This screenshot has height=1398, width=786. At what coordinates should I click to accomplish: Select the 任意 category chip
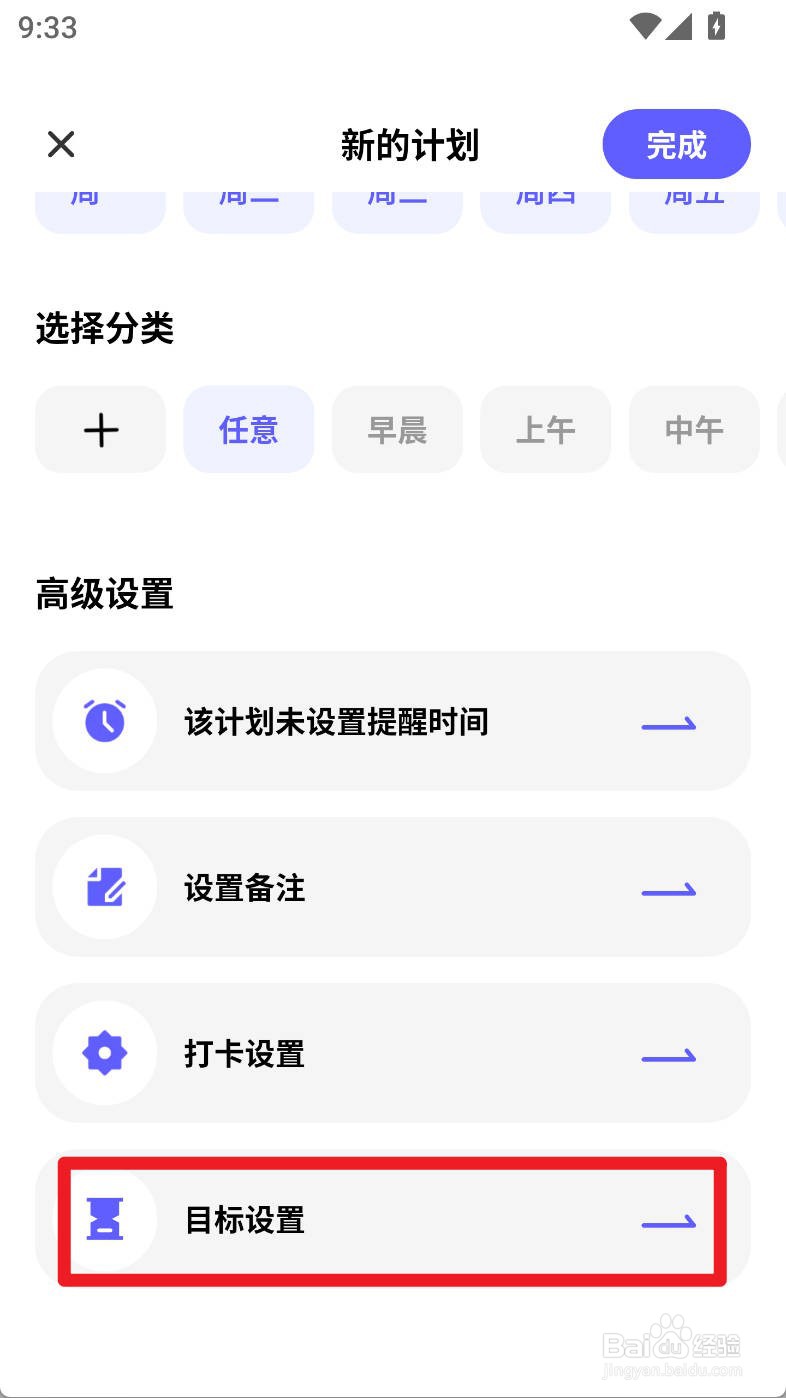(249, 430)
